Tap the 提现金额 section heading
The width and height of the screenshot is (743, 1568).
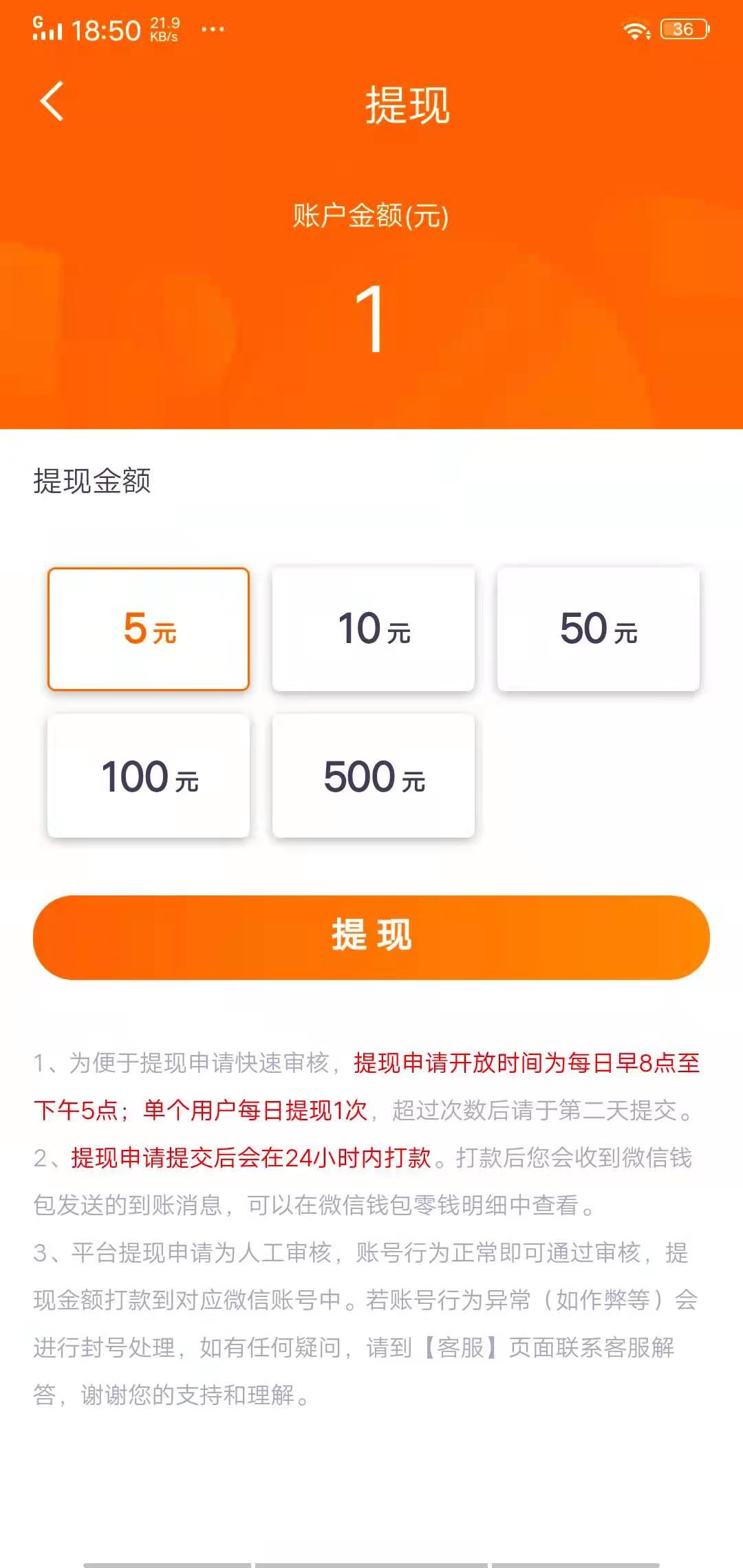pyautogui.click(x=93, y=481)
